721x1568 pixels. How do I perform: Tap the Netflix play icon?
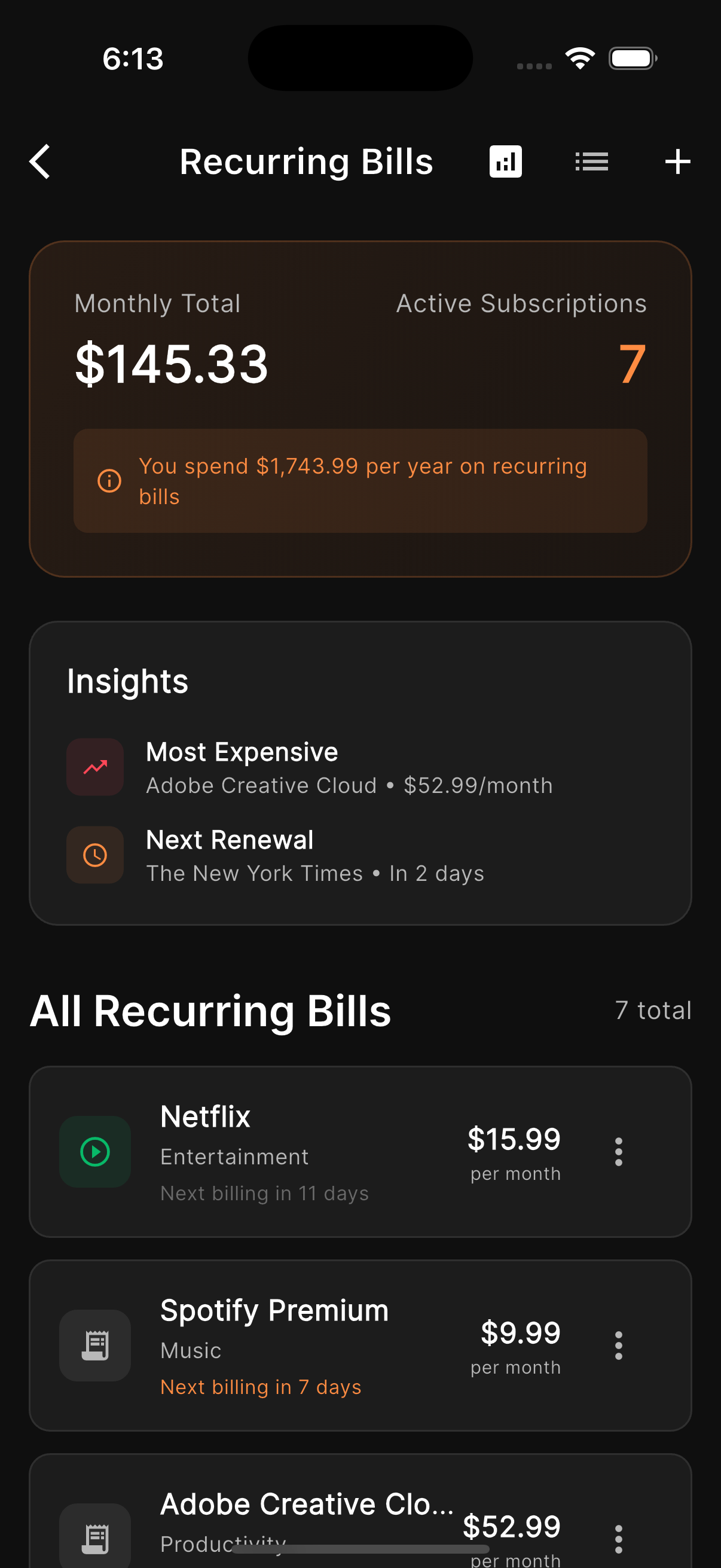94,1152
